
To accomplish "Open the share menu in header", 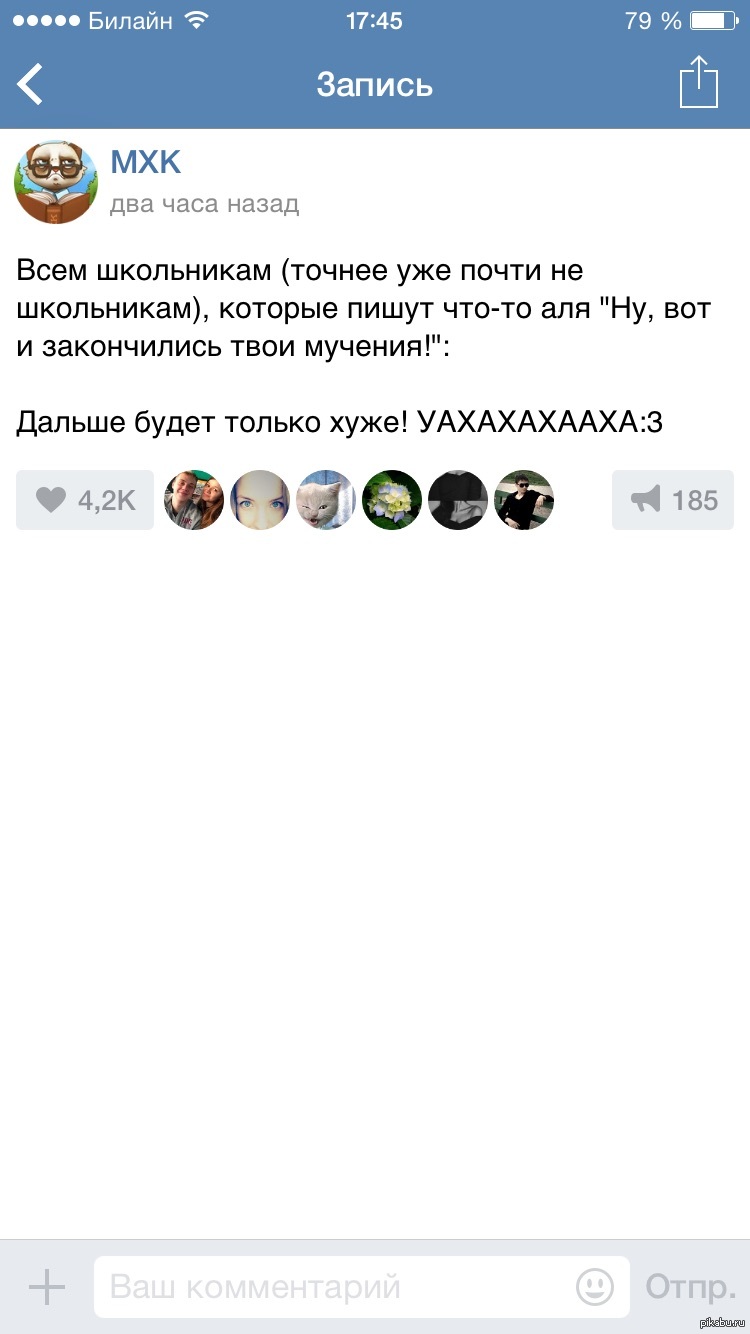I will (x=699, y=82).
